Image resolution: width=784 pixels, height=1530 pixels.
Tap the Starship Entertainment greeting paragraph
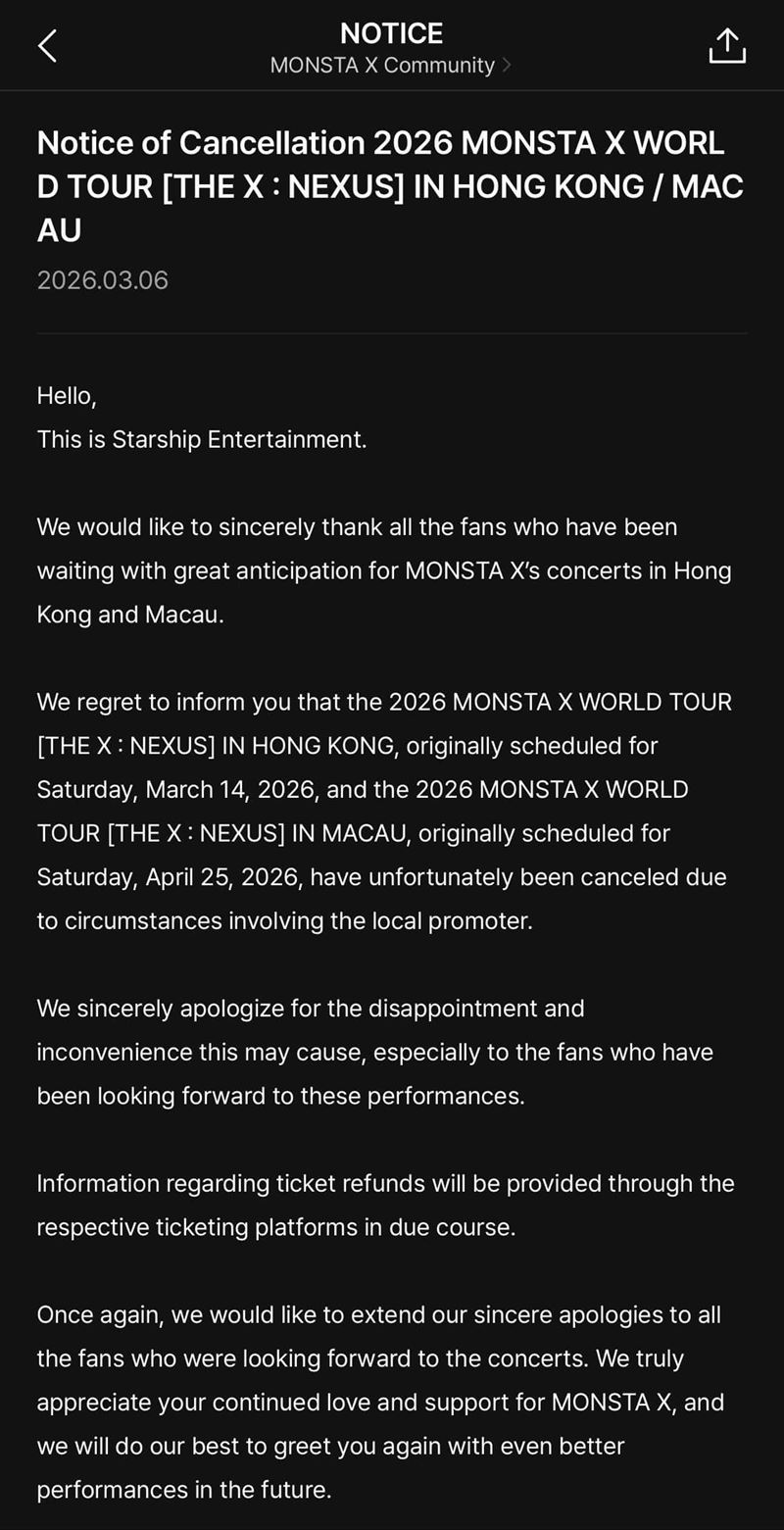pyautogui.click(x=201, y=418)
